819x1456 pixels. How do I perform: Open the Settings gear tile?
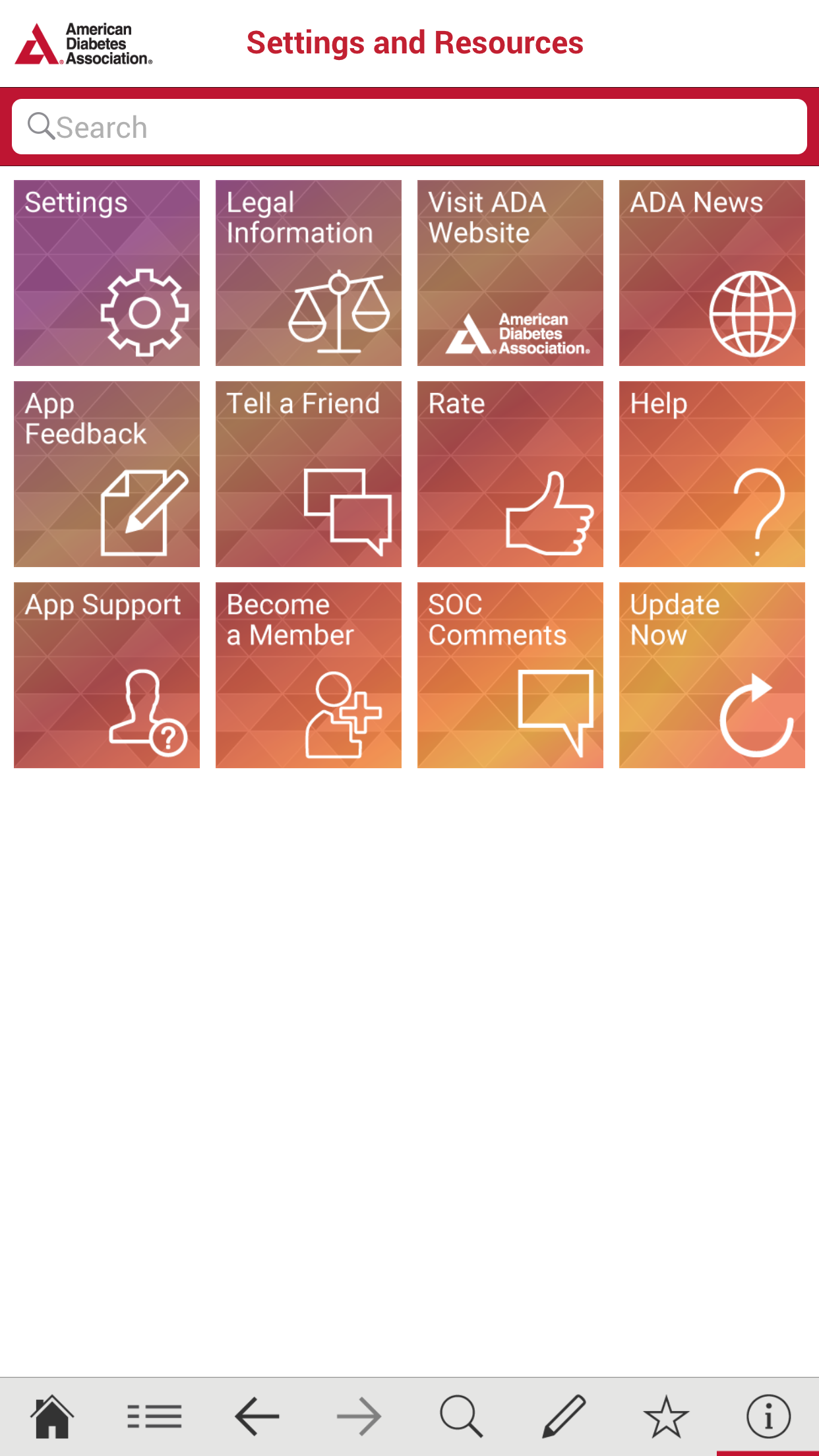tap(106, 272)
